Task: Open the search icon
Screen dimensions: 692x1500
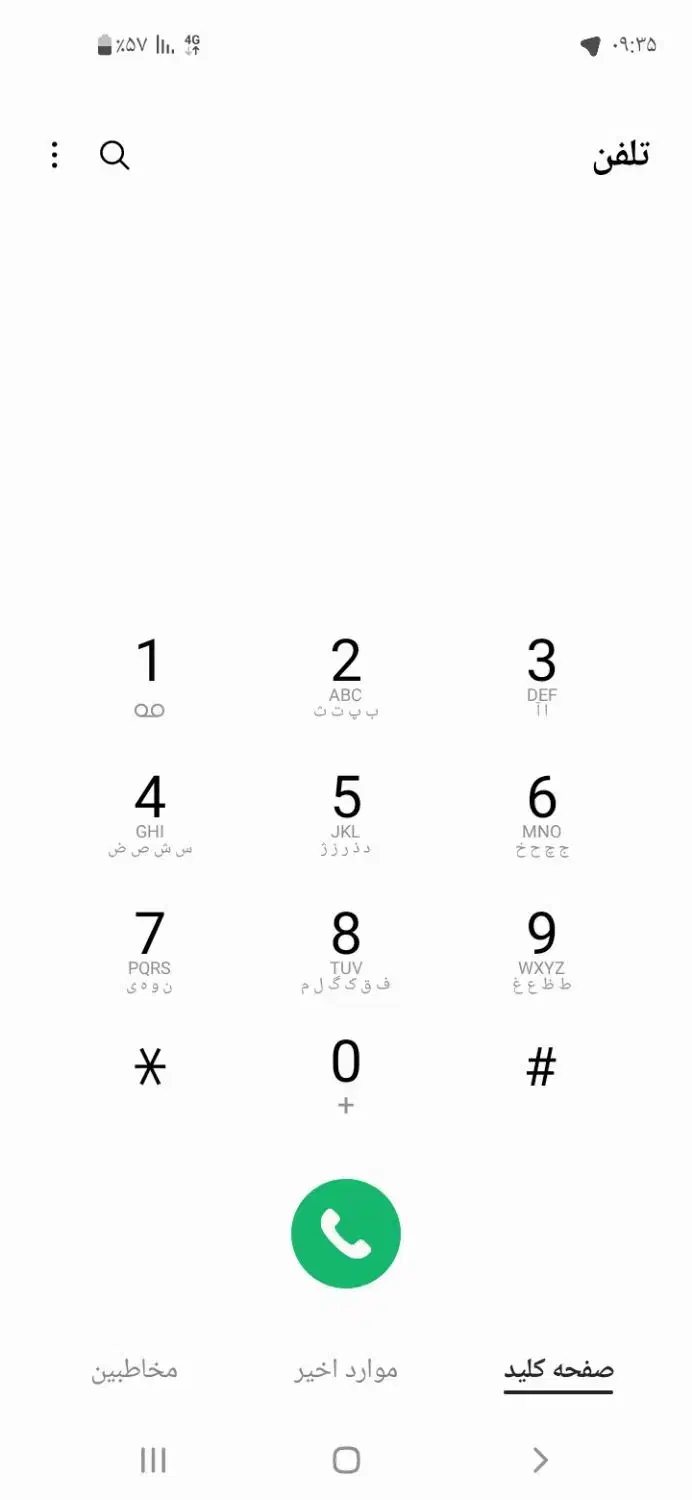Action: (x=115, y=155)
